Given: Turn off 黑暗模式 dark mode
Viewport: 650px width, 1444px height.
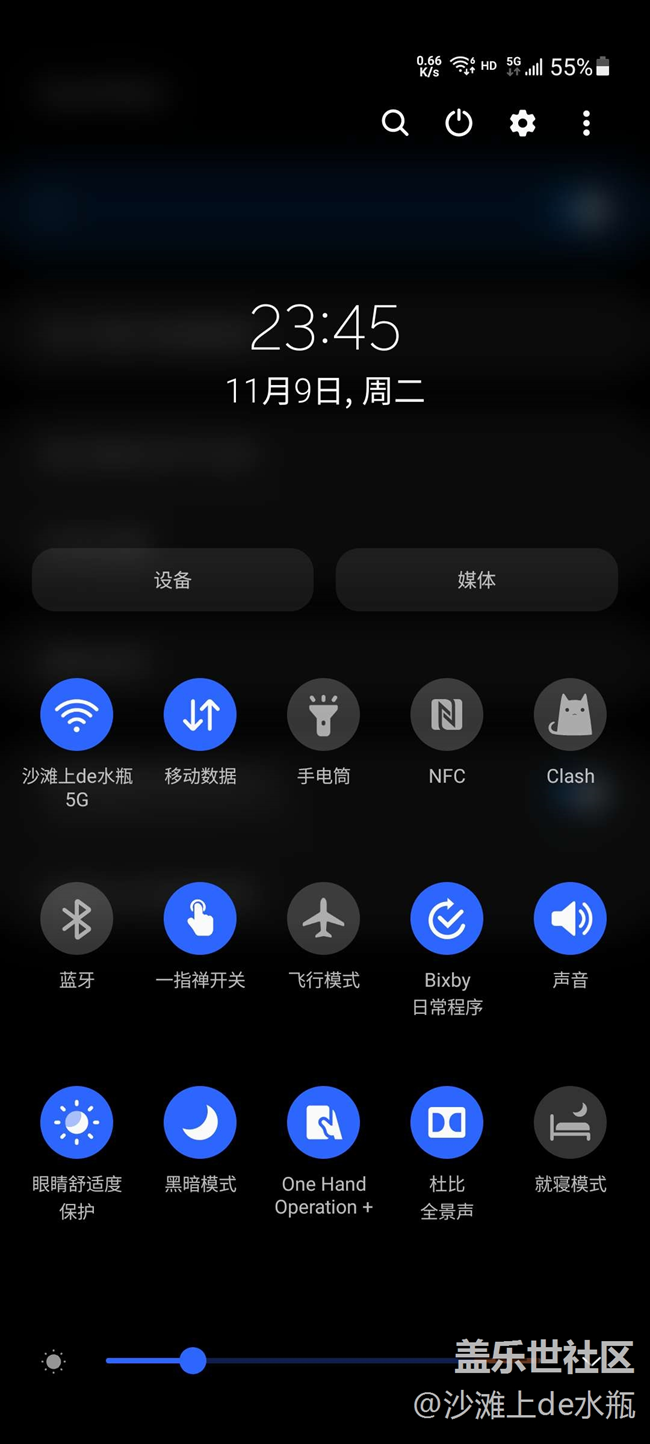Looking at the screenshot, I should tap(200, 1123).
